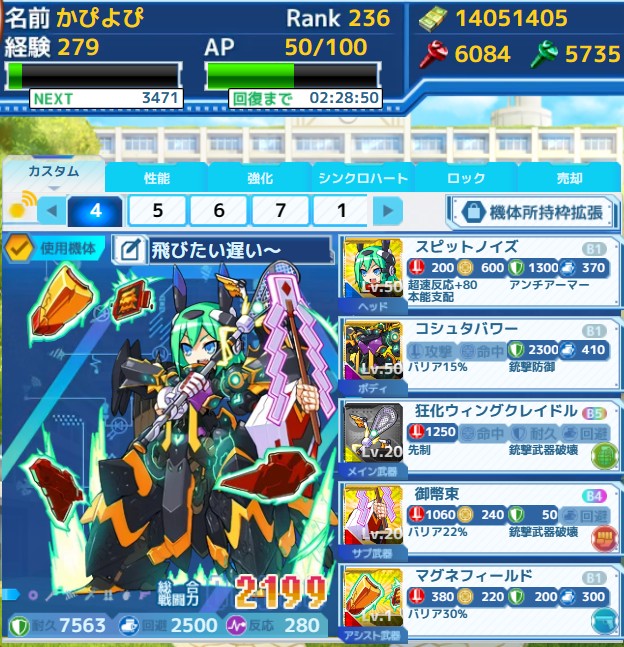Image resolution: width=624 pixels, height=647 pixels.
Task: Open sub weapon 御幣束
Action: [480, 518]
